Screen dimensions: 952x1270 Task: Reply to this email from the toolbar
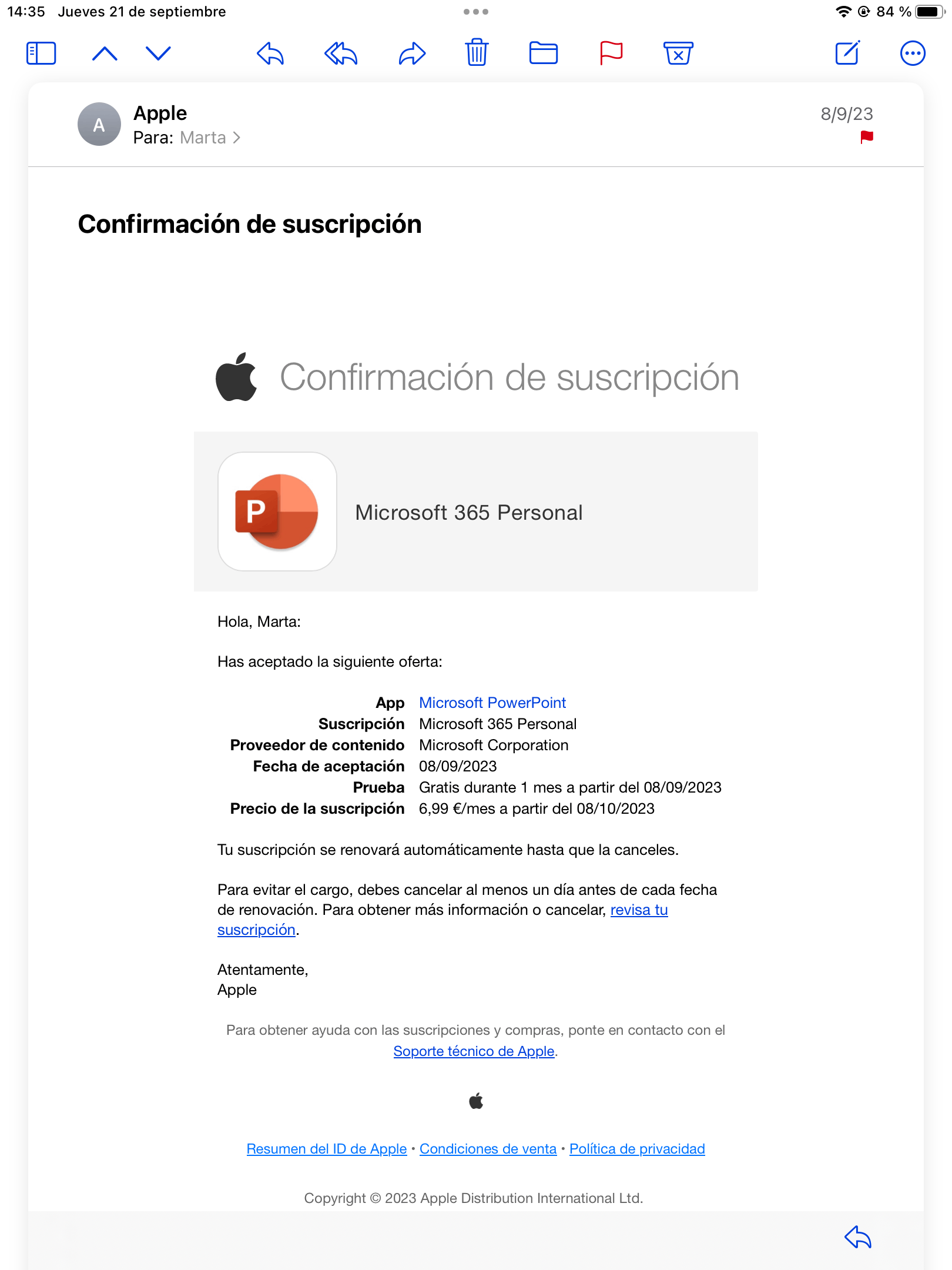270,54
